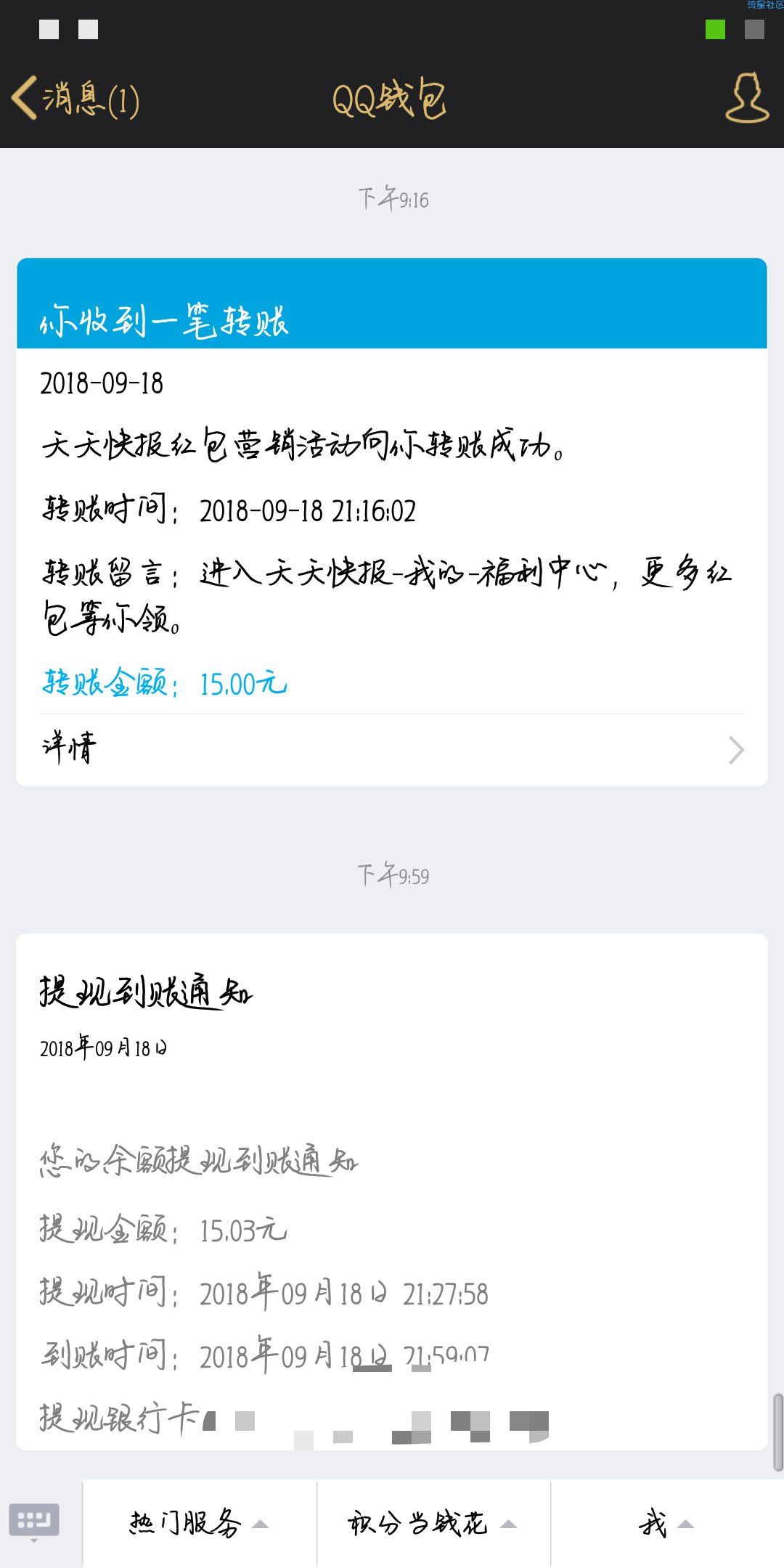Open the 你收到一笔转账 card
Viewport: 784px width, 1568px height.
tap(392, 521)
